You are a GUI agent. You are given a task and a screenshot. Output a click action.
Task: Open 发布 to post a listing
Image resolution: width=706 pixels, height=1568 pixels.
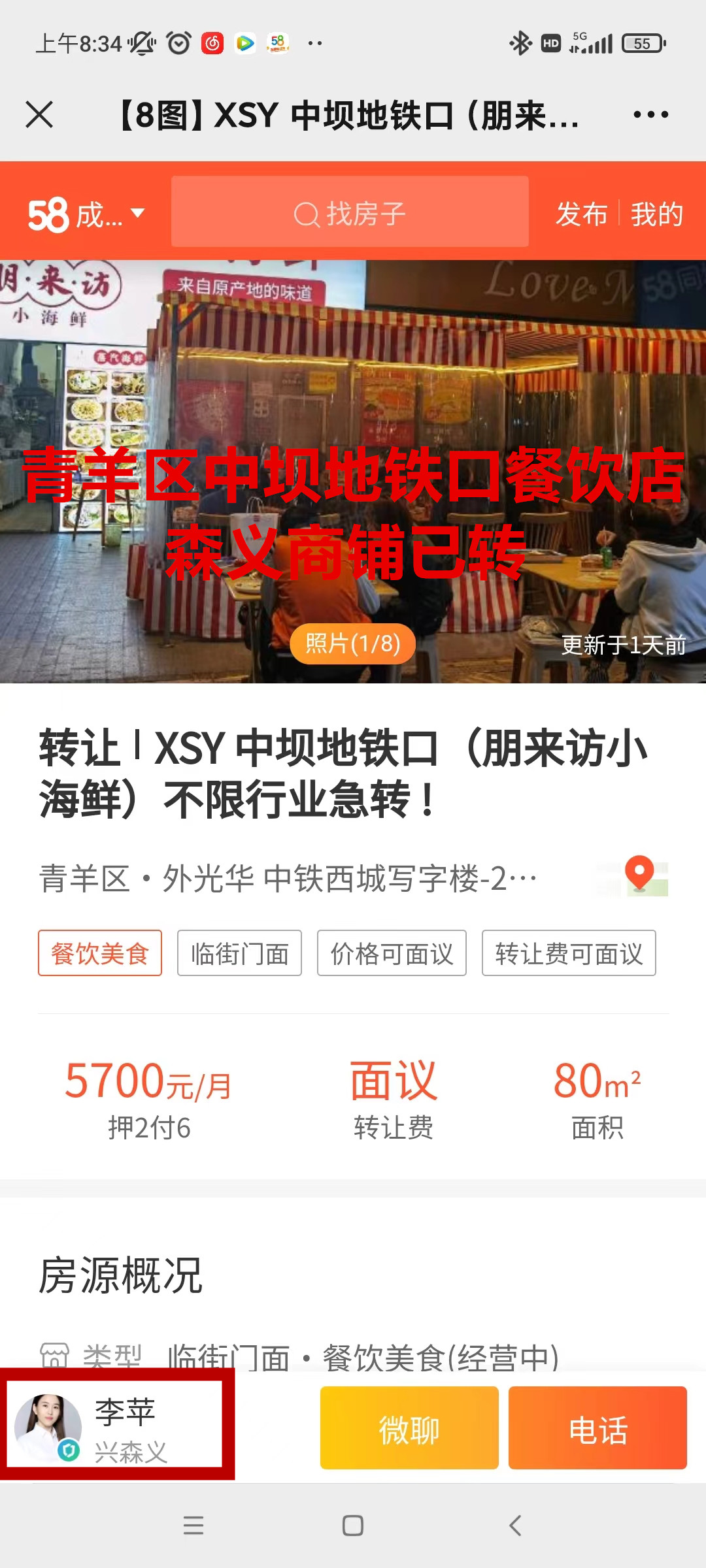point(581,214)
